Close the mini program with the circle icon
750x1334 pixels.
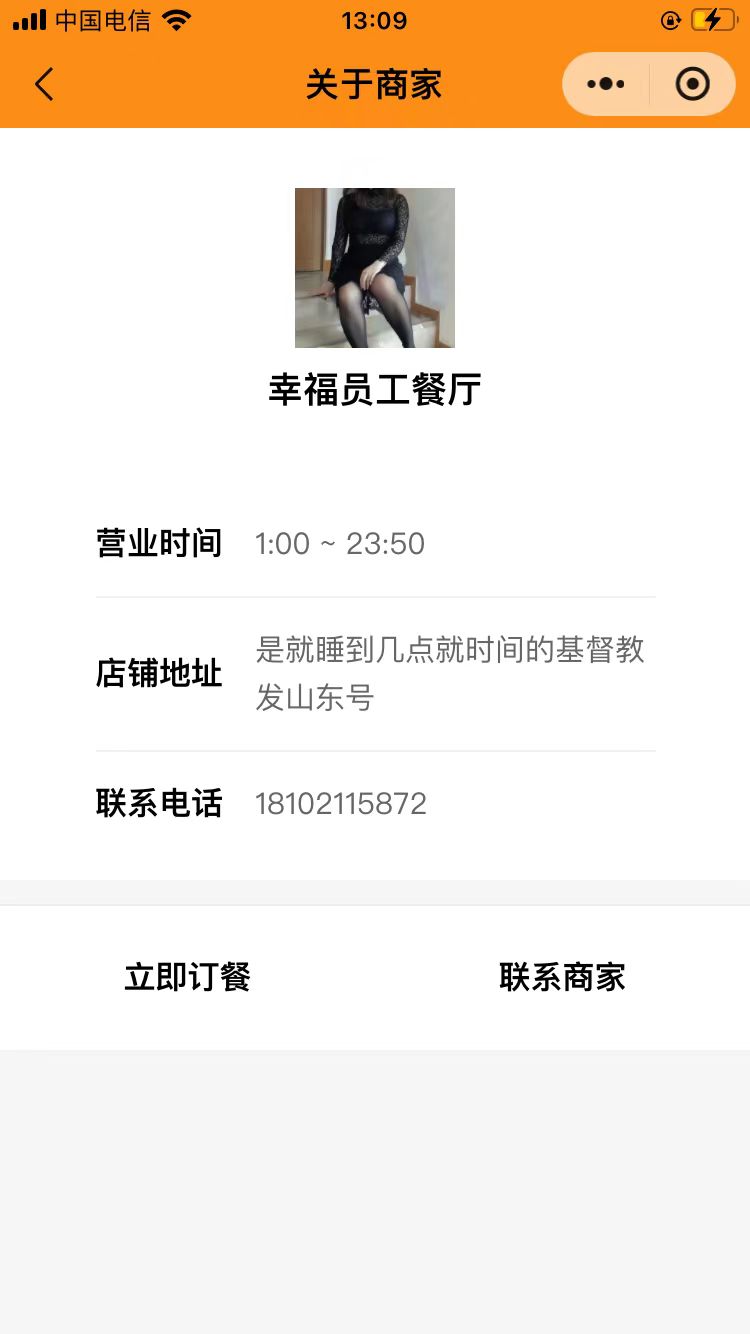tap(692, 84)
